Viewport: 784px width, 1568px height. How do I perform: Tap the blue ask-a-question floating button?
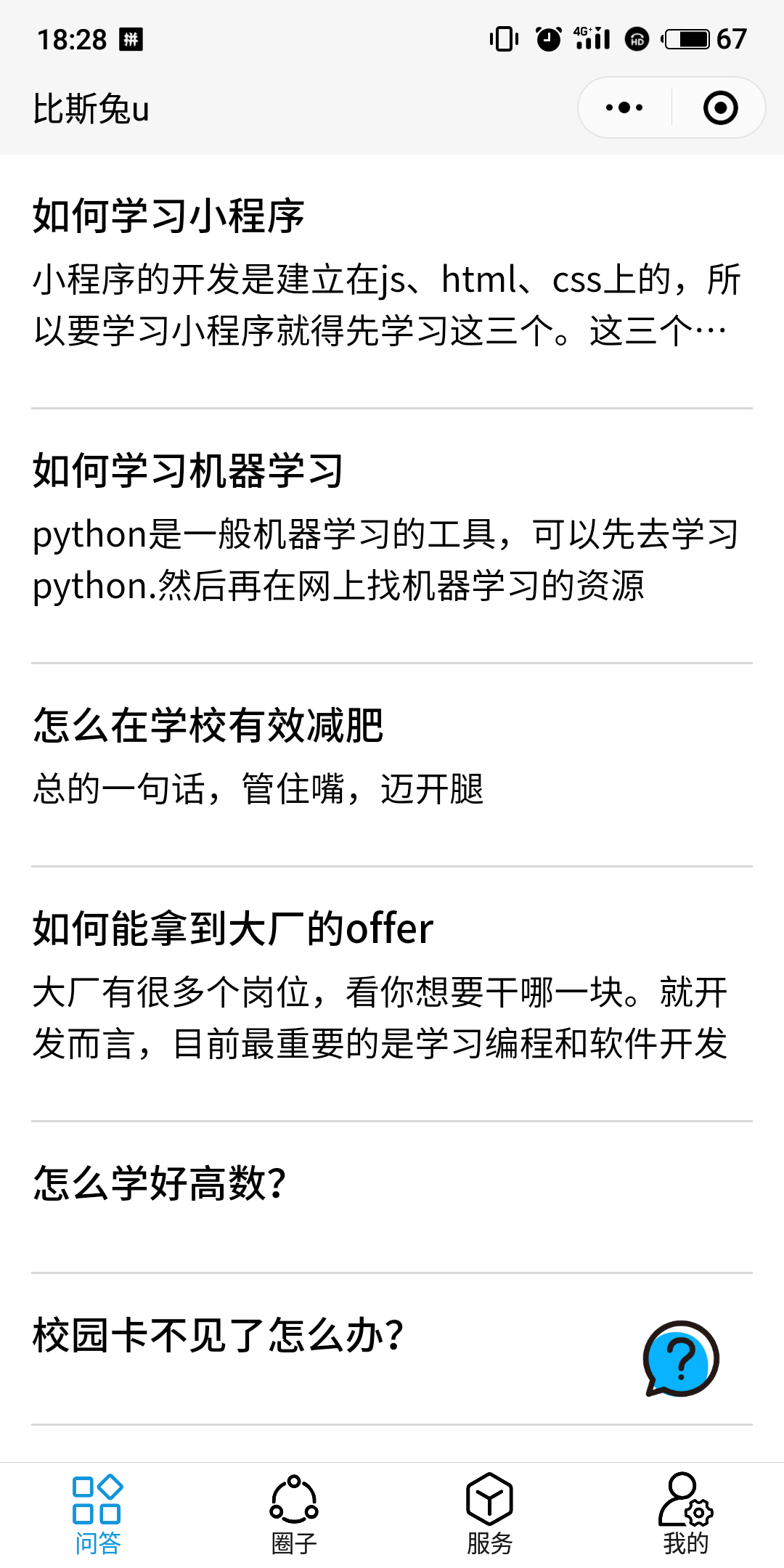click(680, 1358)
